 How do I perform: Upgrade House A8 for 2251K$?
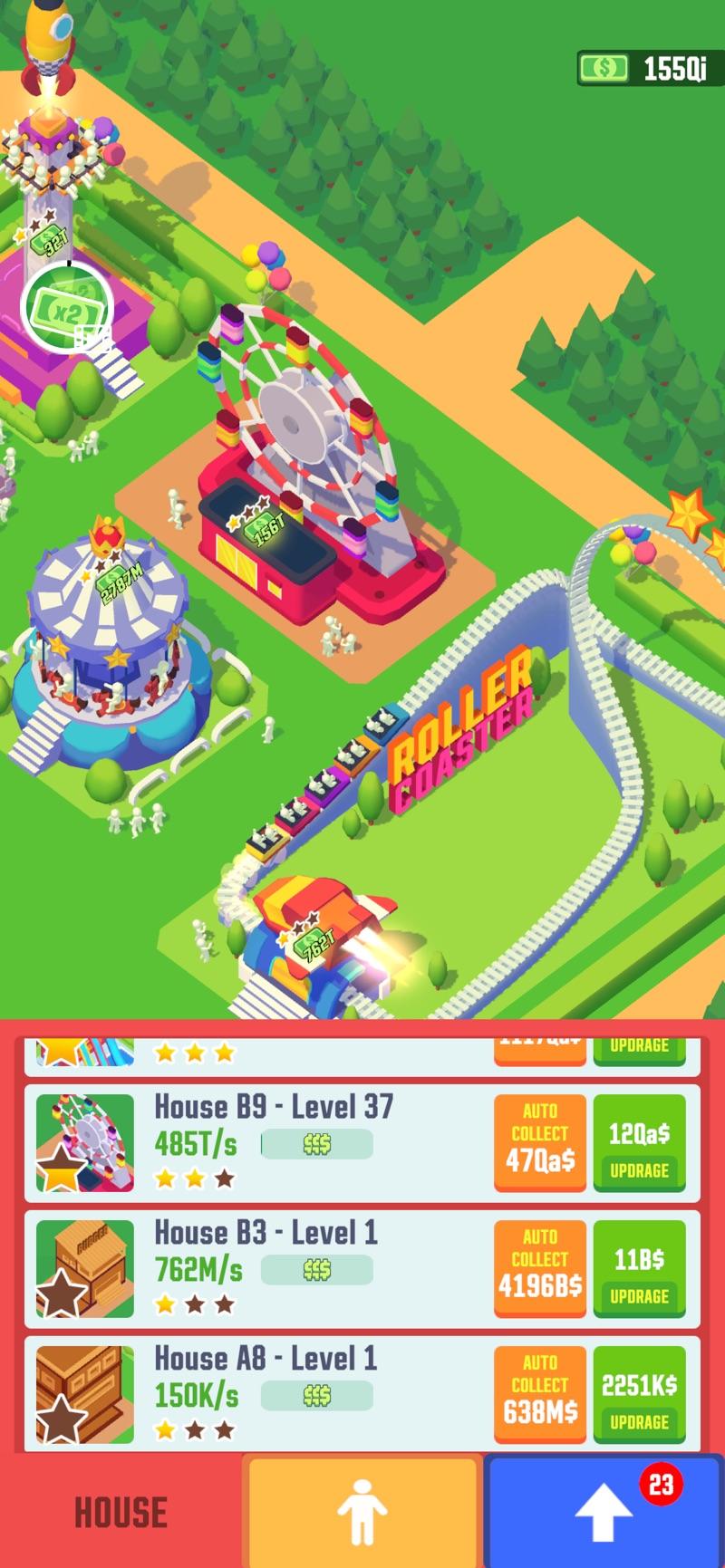[639, 1395]
